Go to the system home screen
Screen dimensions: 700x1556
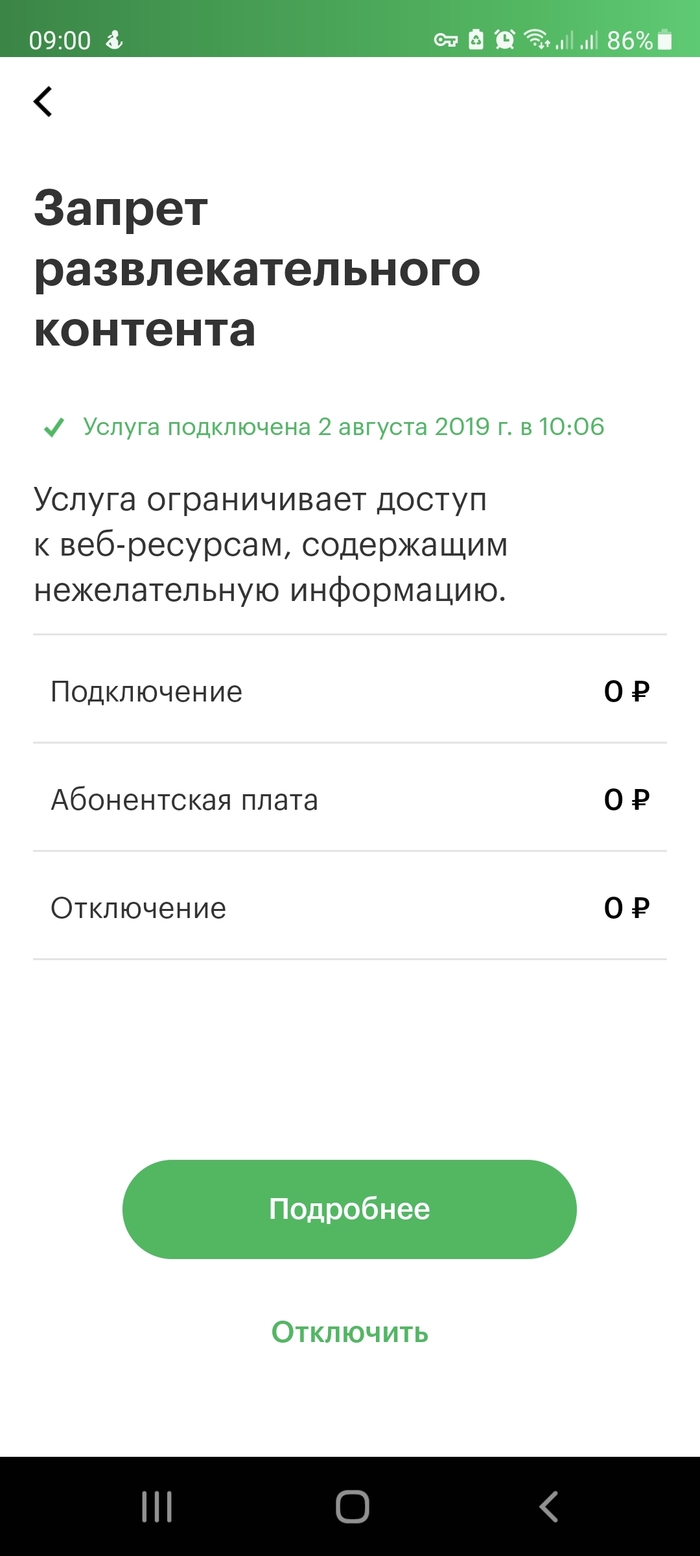tap(352, 1506)
